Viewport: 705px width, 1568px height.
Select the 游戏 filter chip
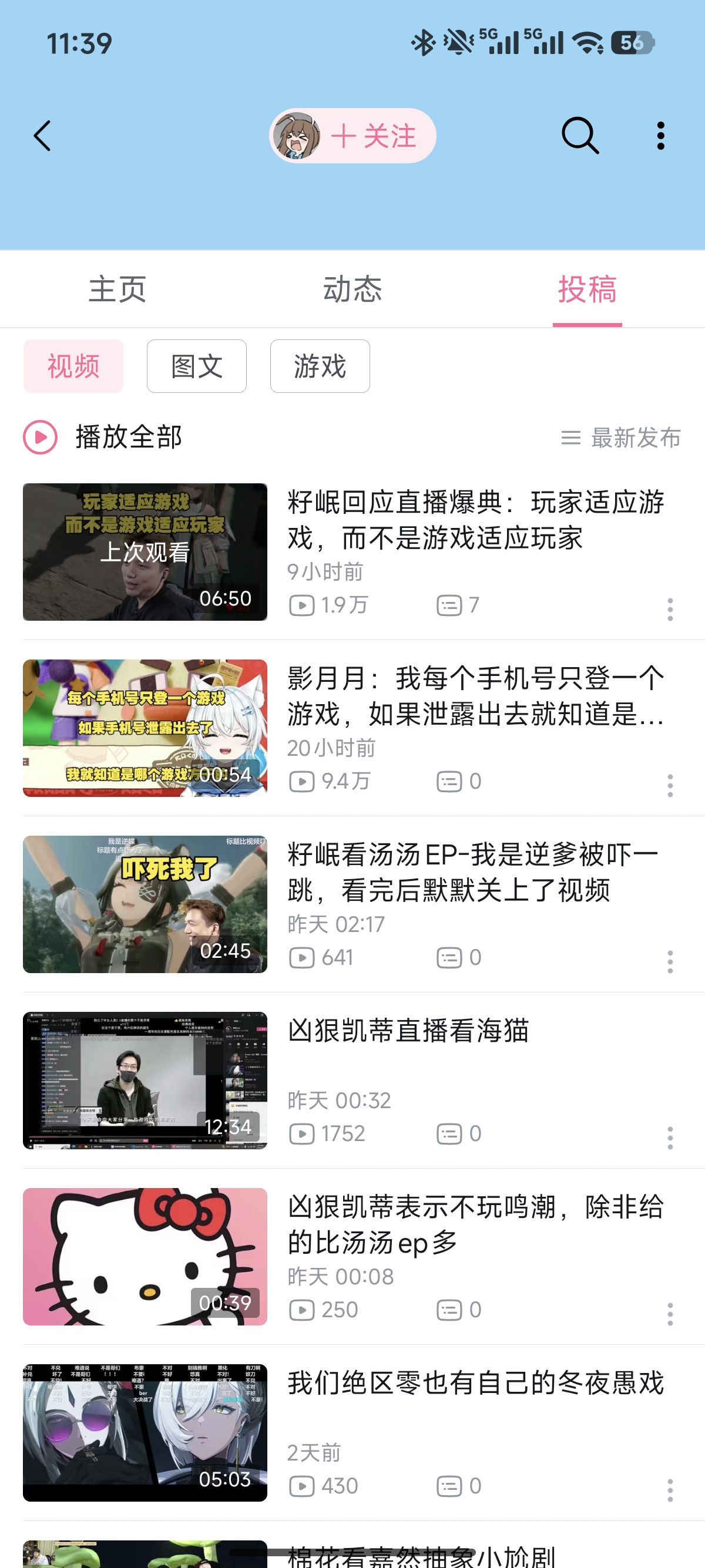[x=320, y=366]
